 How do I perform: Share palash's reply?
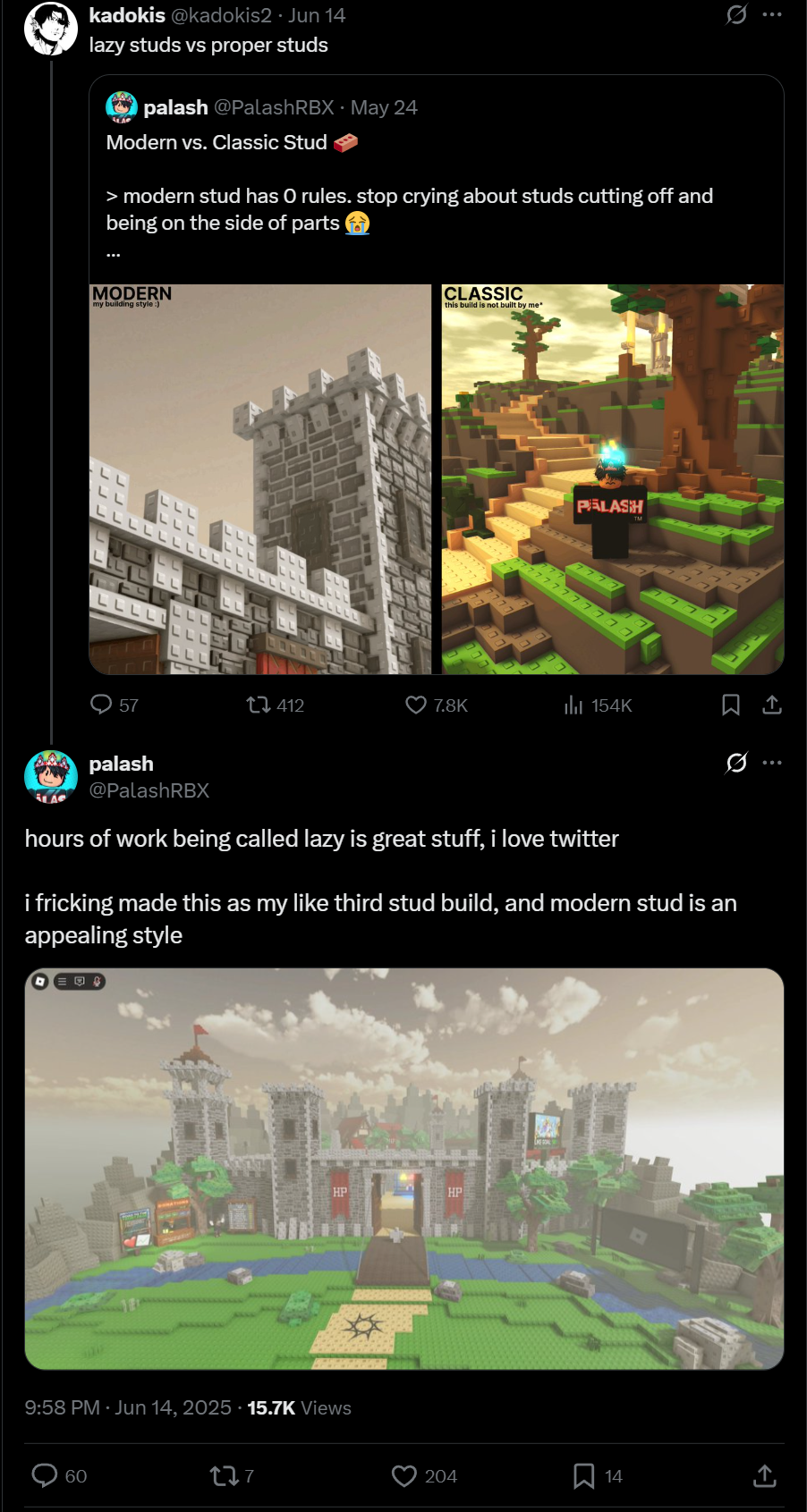pyautogui.click(x=765, y=1476)
